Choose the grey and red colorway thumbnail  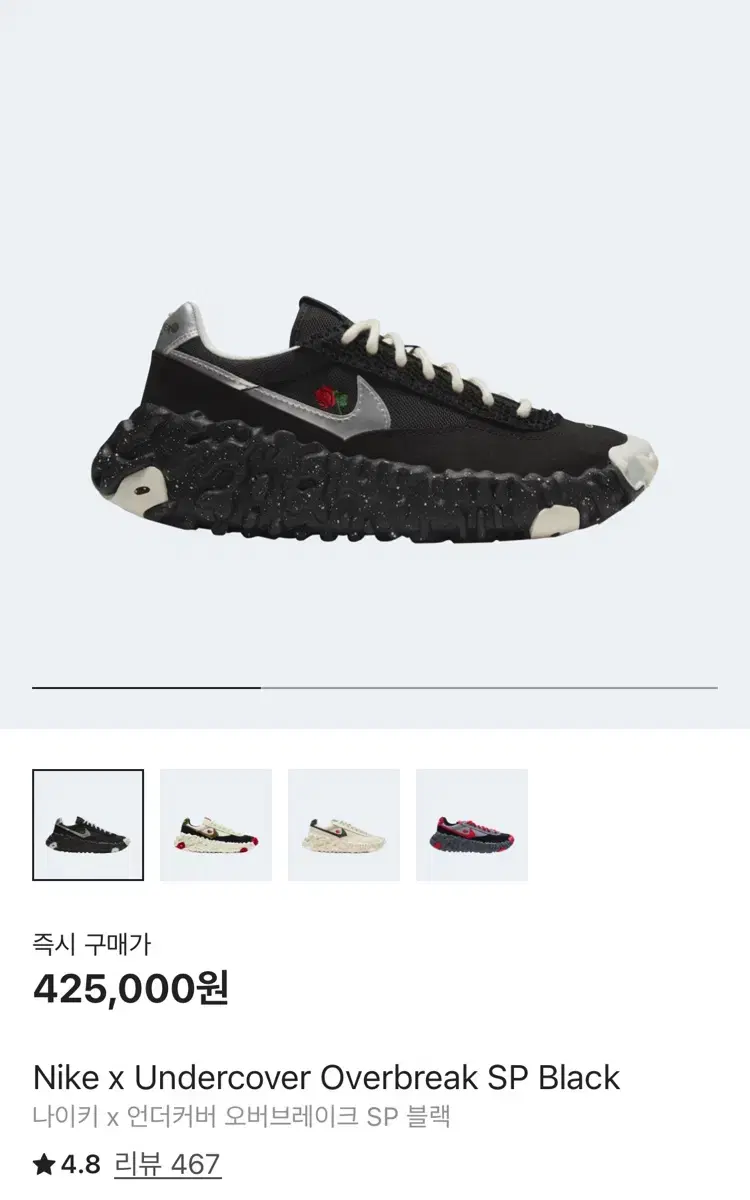pos(471,823)
